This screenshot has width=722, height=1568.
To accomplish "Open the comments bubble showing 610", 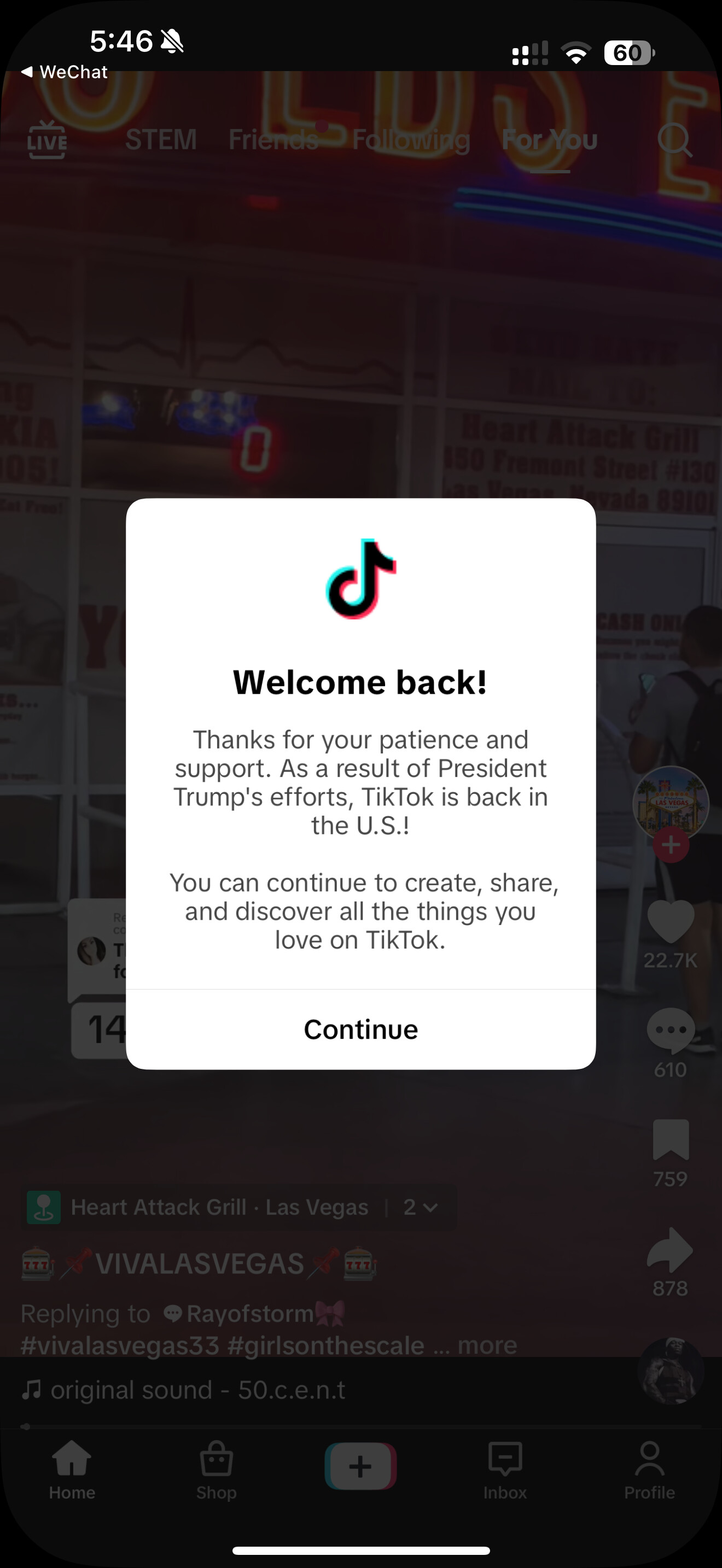I will pos(671,1030).
